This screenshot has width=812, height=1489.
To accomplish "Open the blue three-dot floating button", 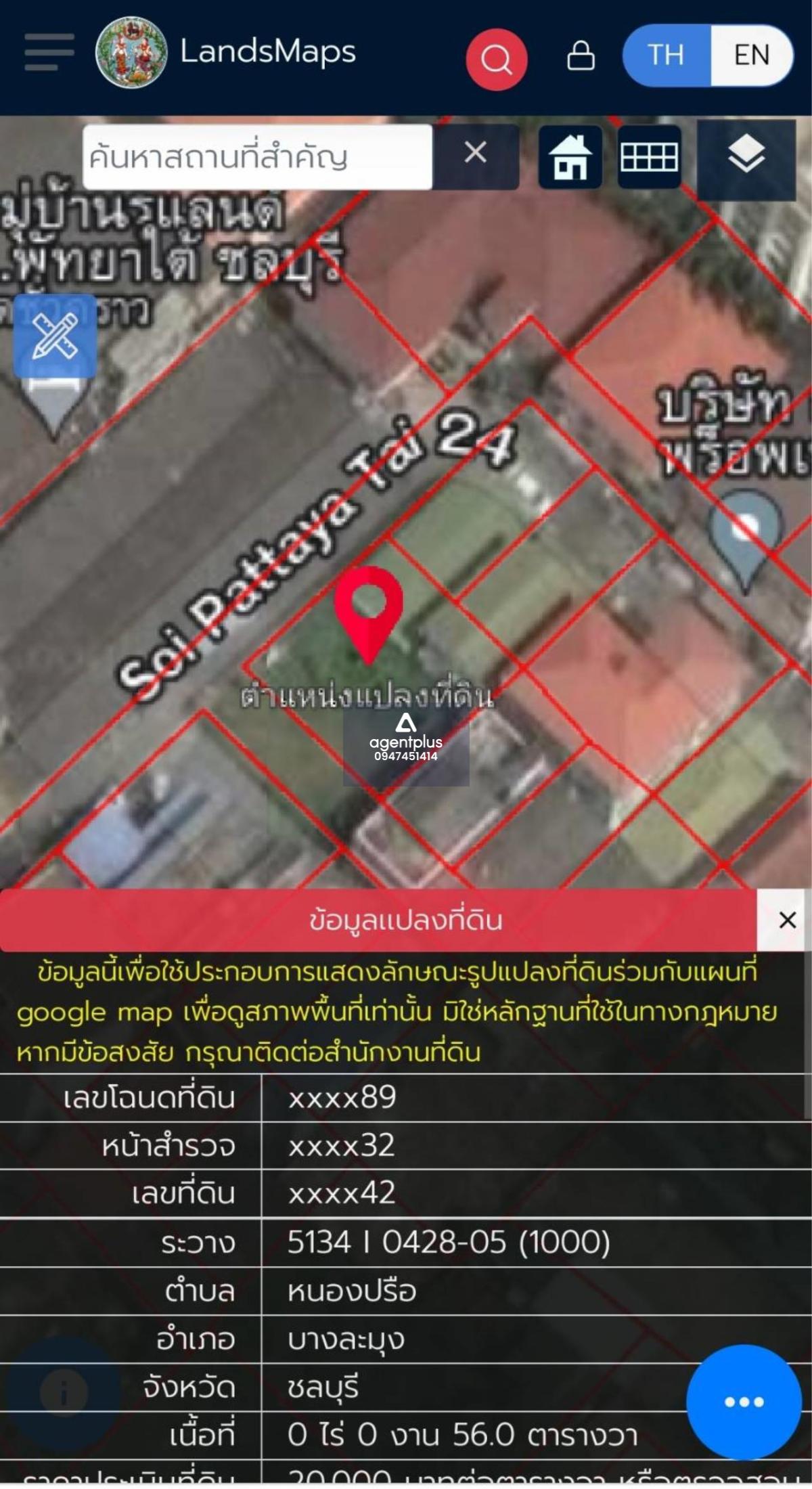I will tap(744, 1401).
